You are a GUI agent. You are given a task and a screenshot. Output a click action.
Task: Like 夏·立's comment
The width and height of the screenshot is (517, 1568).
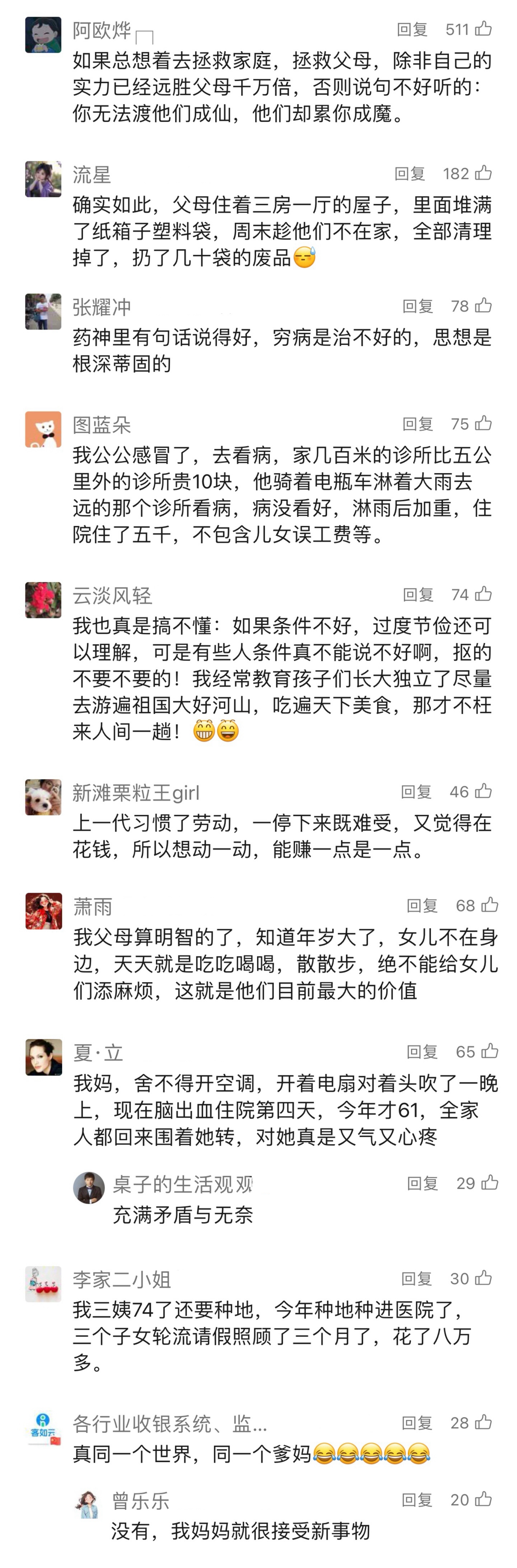490,1051
